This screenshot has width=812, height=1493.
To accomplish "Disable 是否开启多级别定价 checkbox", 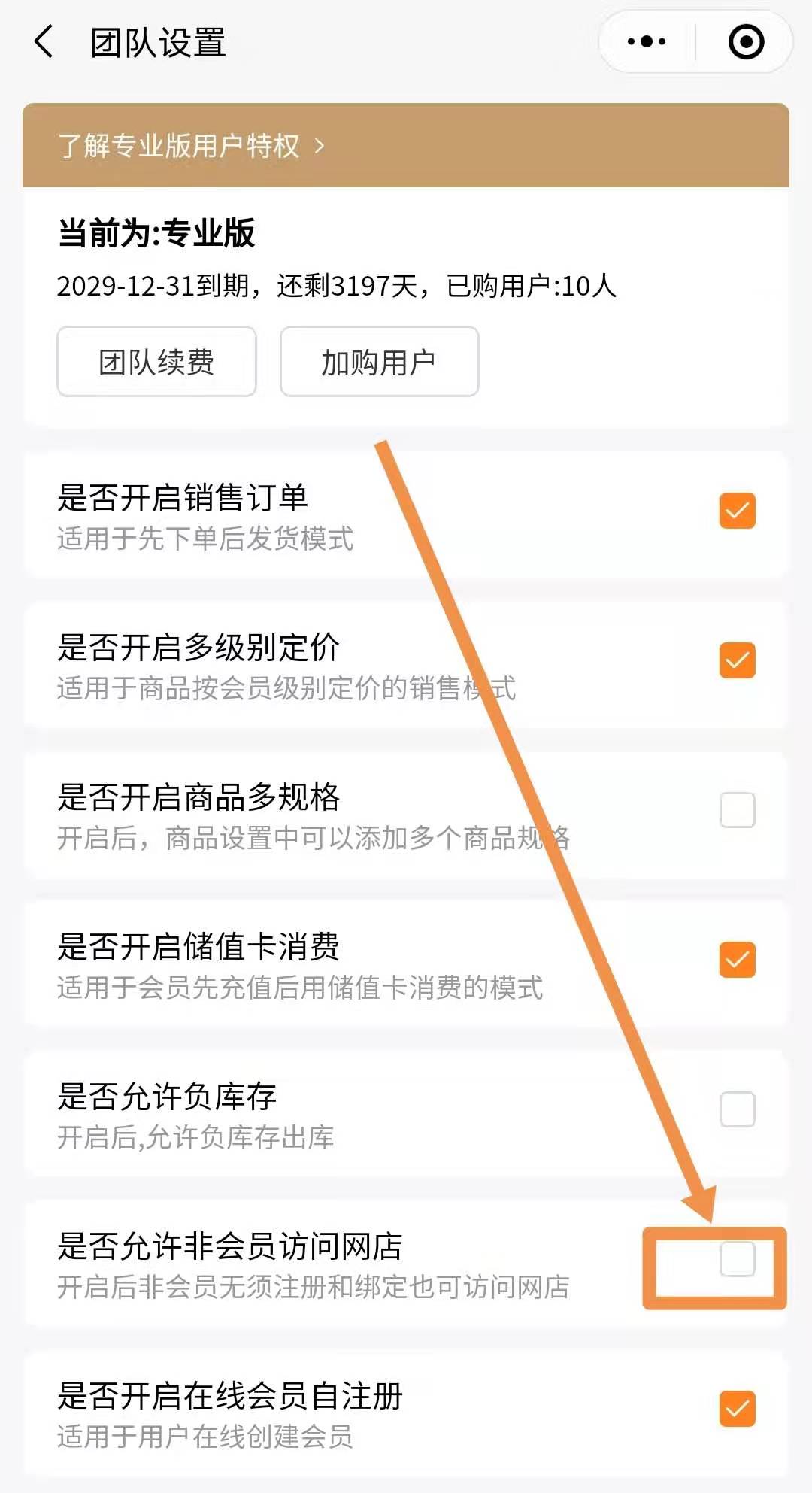I will (x=737, y=660).
